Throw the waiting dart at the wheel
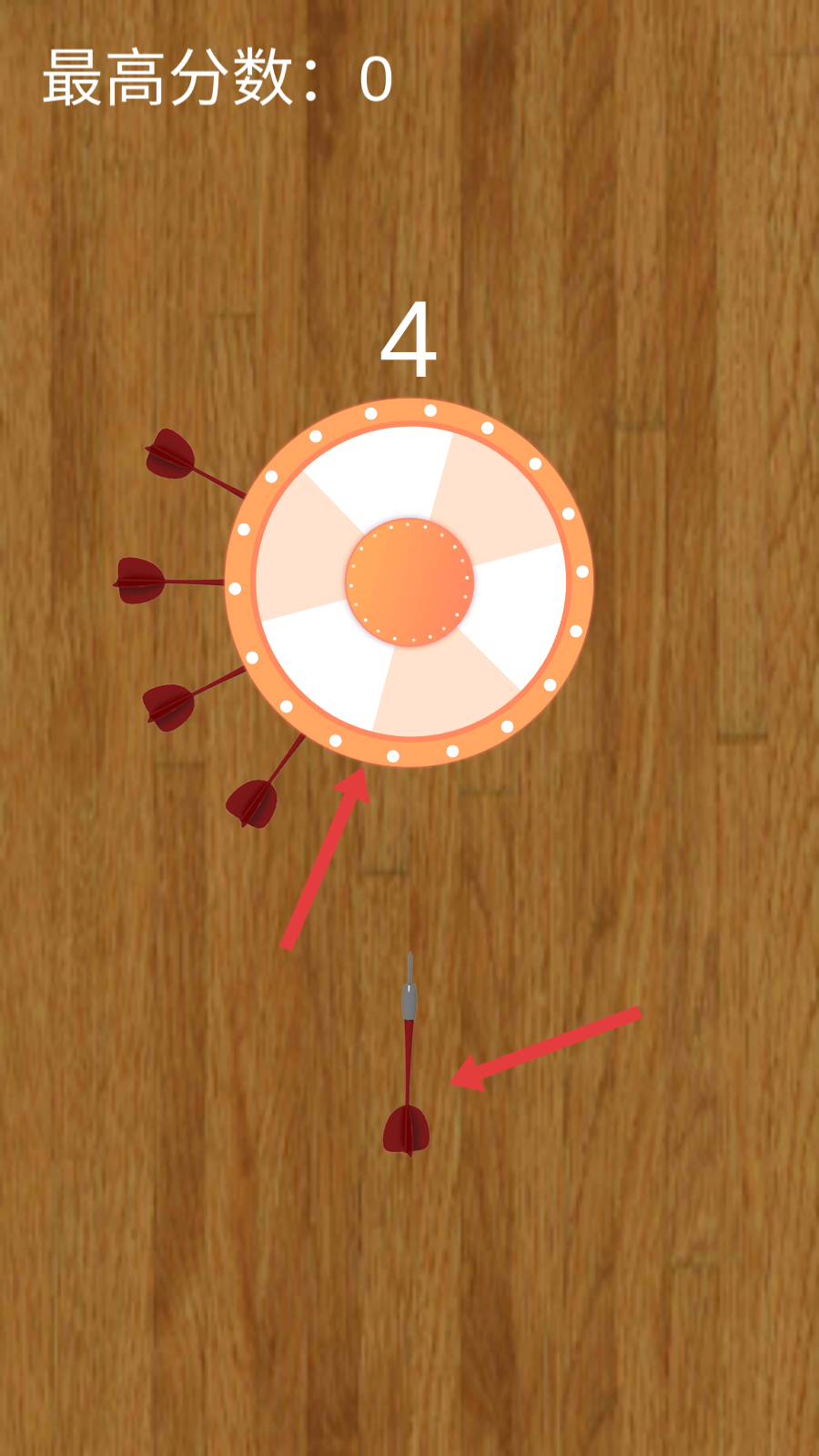This screenshot has height=1456, width=819. [x=408, y=1056]
